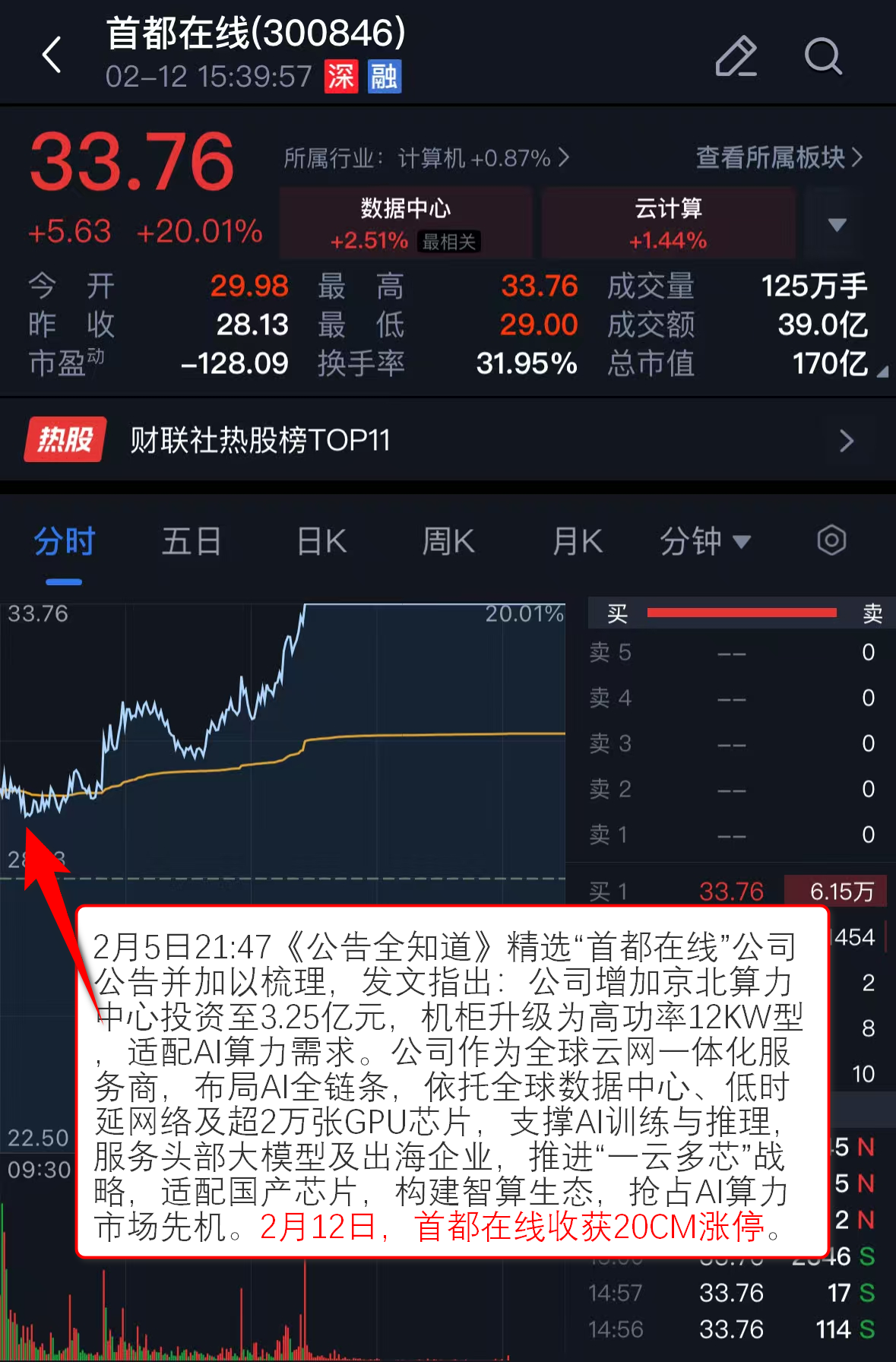Open the 数据中心 sector chip

(405, 223)
